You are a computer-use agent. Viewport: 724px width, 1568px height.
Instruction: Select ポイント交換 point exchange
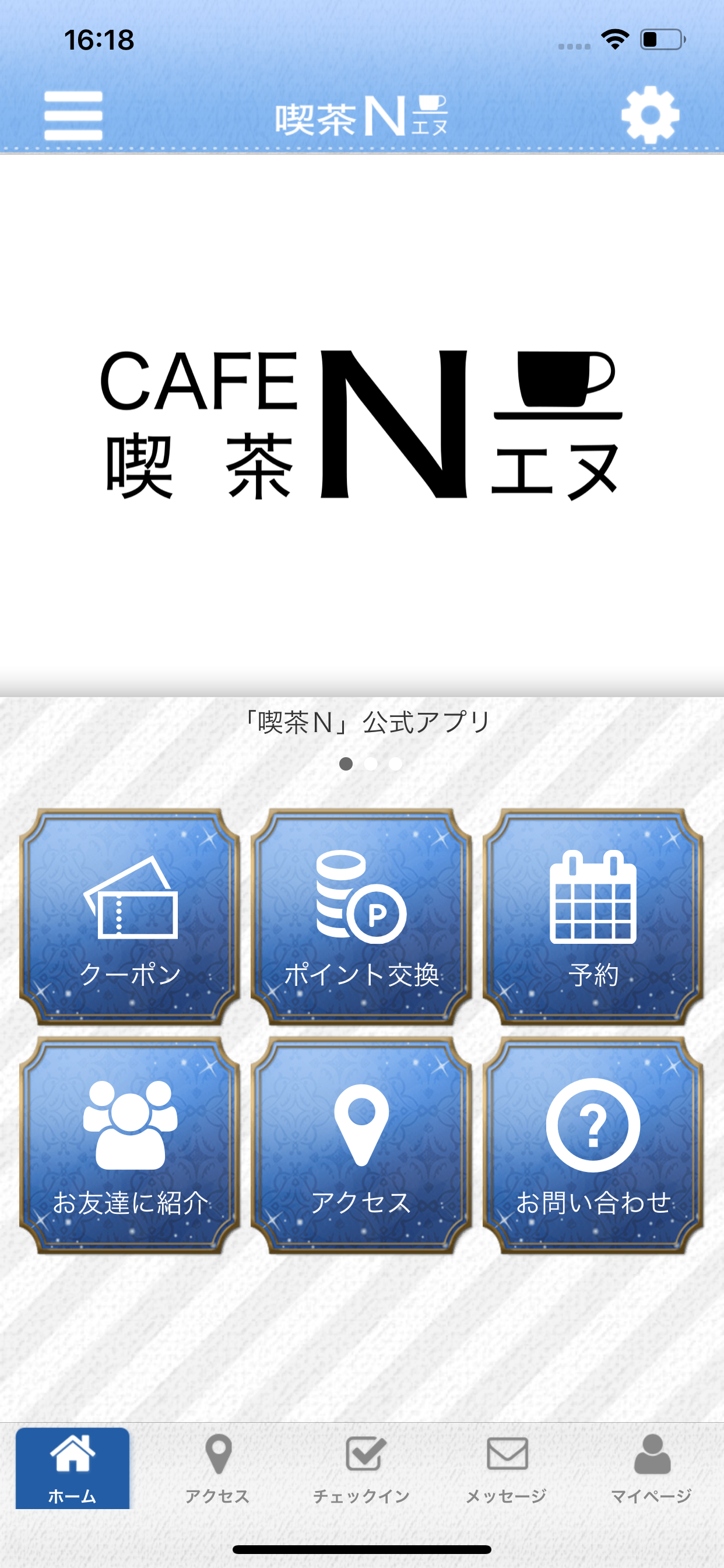click(x=362, y=916)
